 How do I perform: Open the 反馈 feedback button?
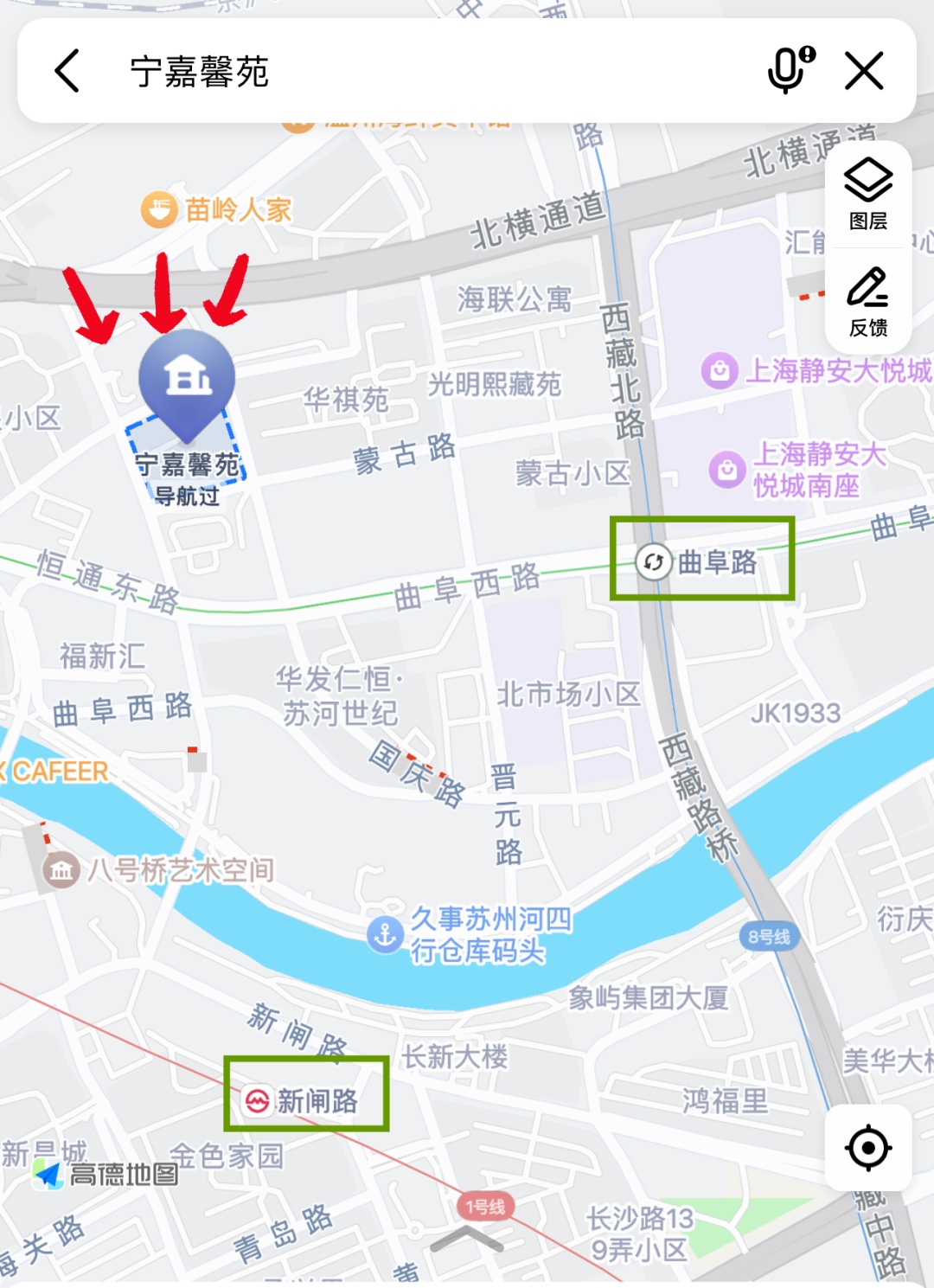(x=868, y=301)
